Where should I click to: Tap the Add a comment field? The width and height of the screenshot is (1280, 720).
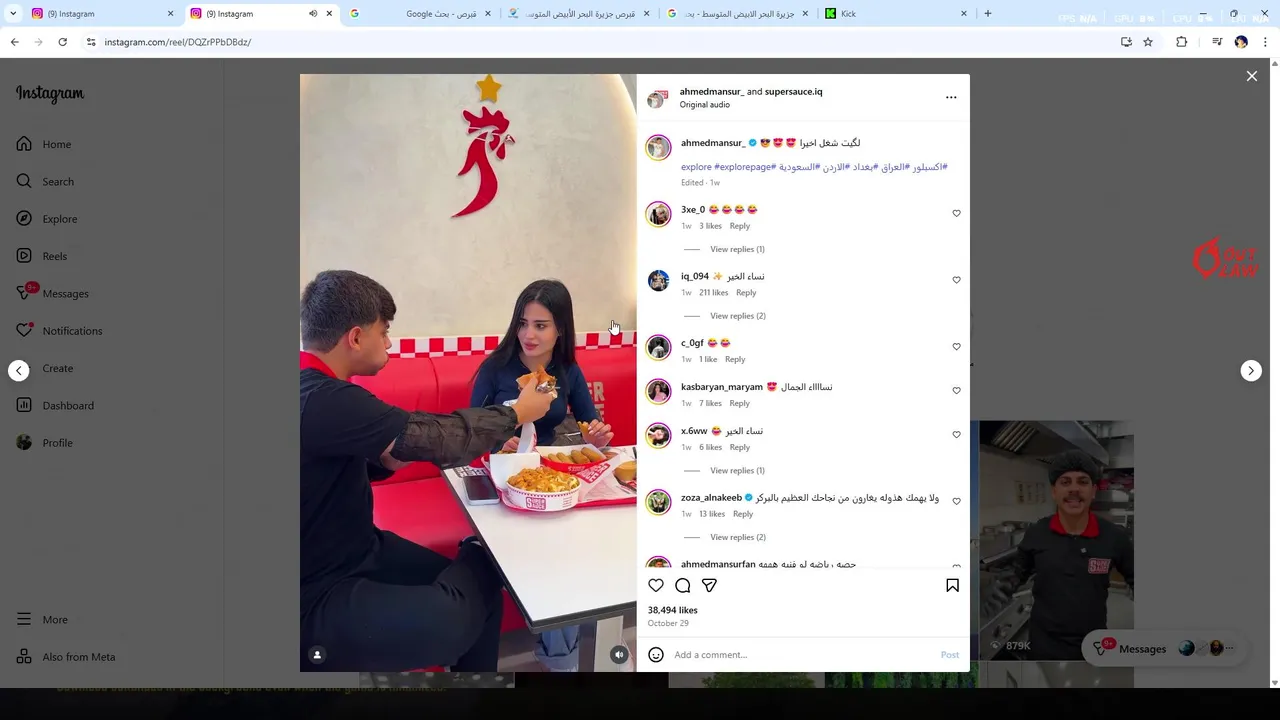click(800, 655)
